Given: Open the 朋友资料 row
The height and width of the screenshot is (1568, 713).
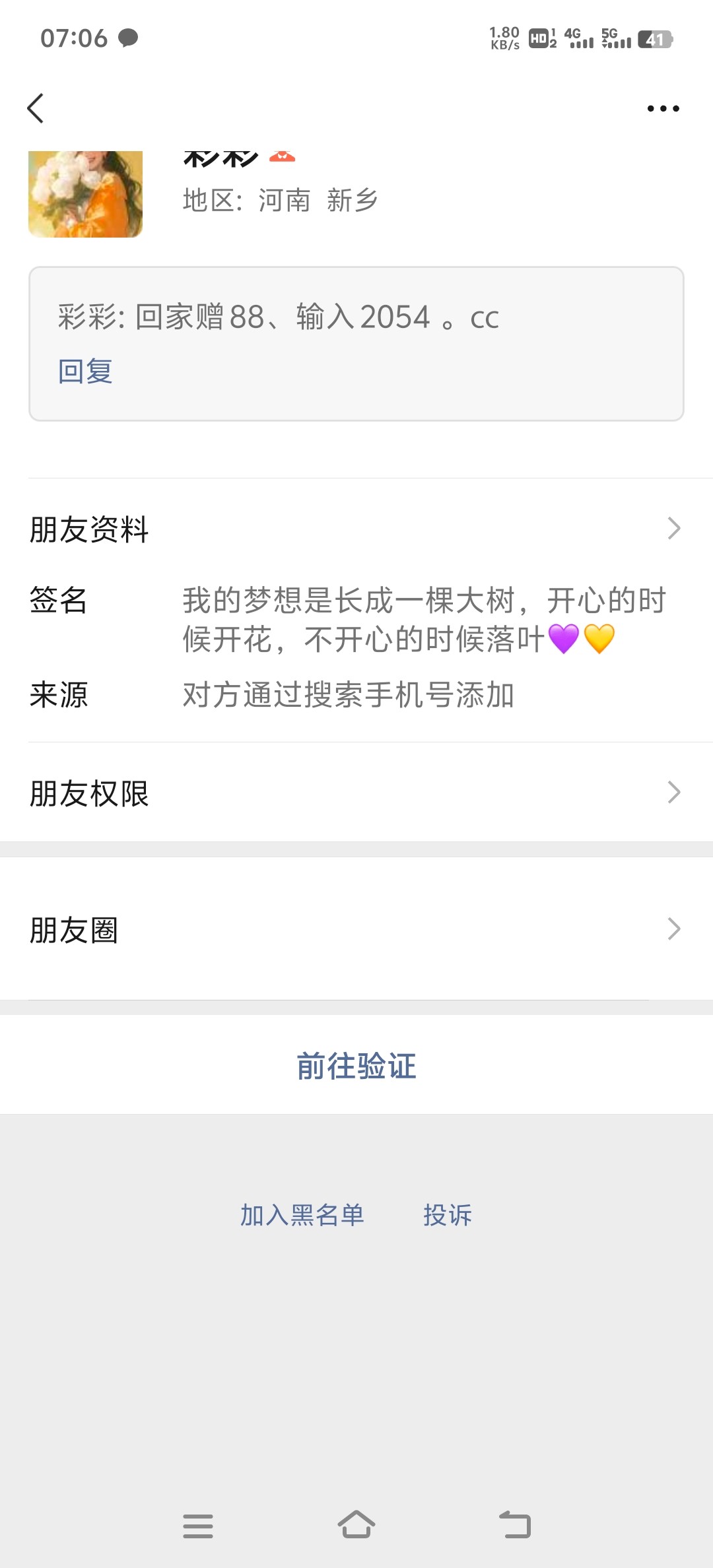Looking at the screenshot, I should pyautogui.click(x=356, y=529).
